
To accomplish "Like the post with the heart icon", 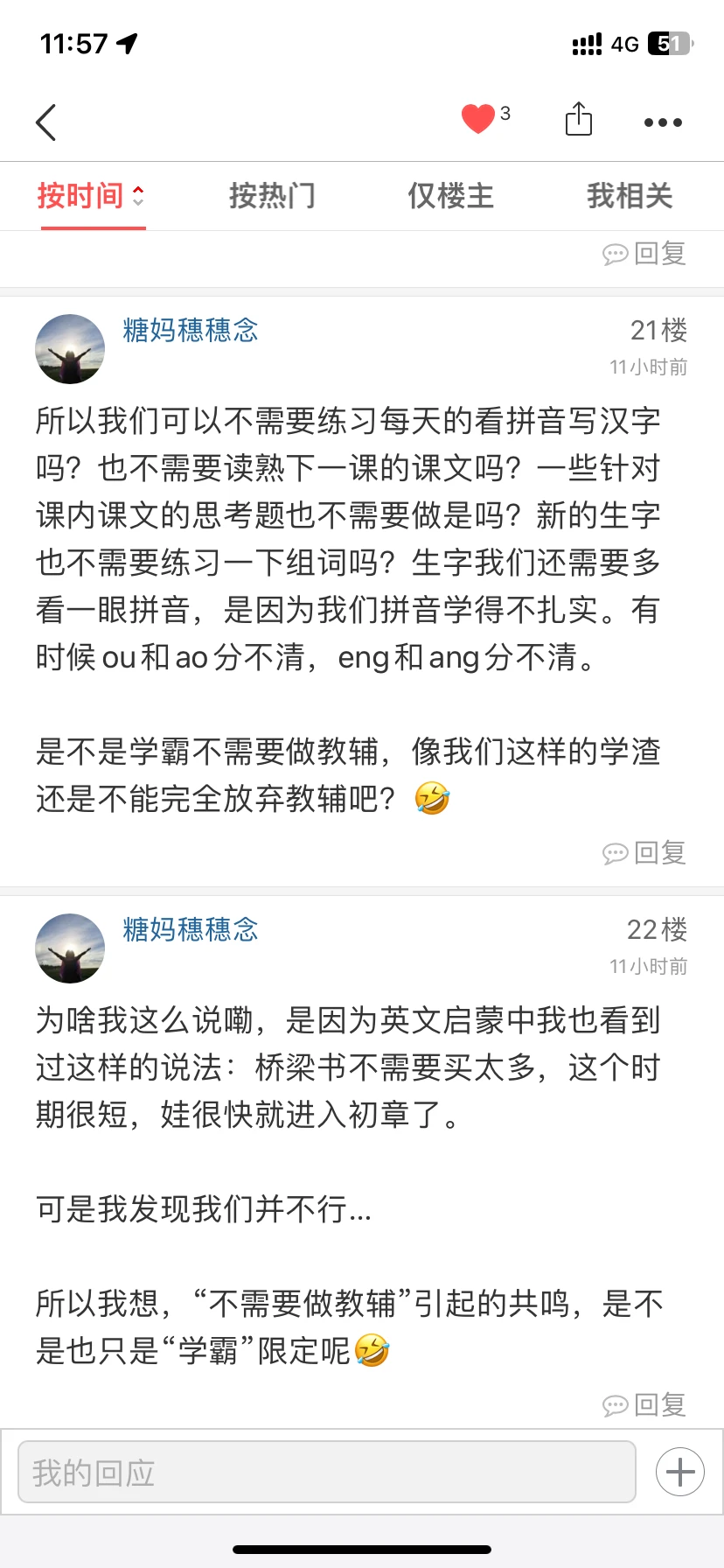I will point(478,119).
